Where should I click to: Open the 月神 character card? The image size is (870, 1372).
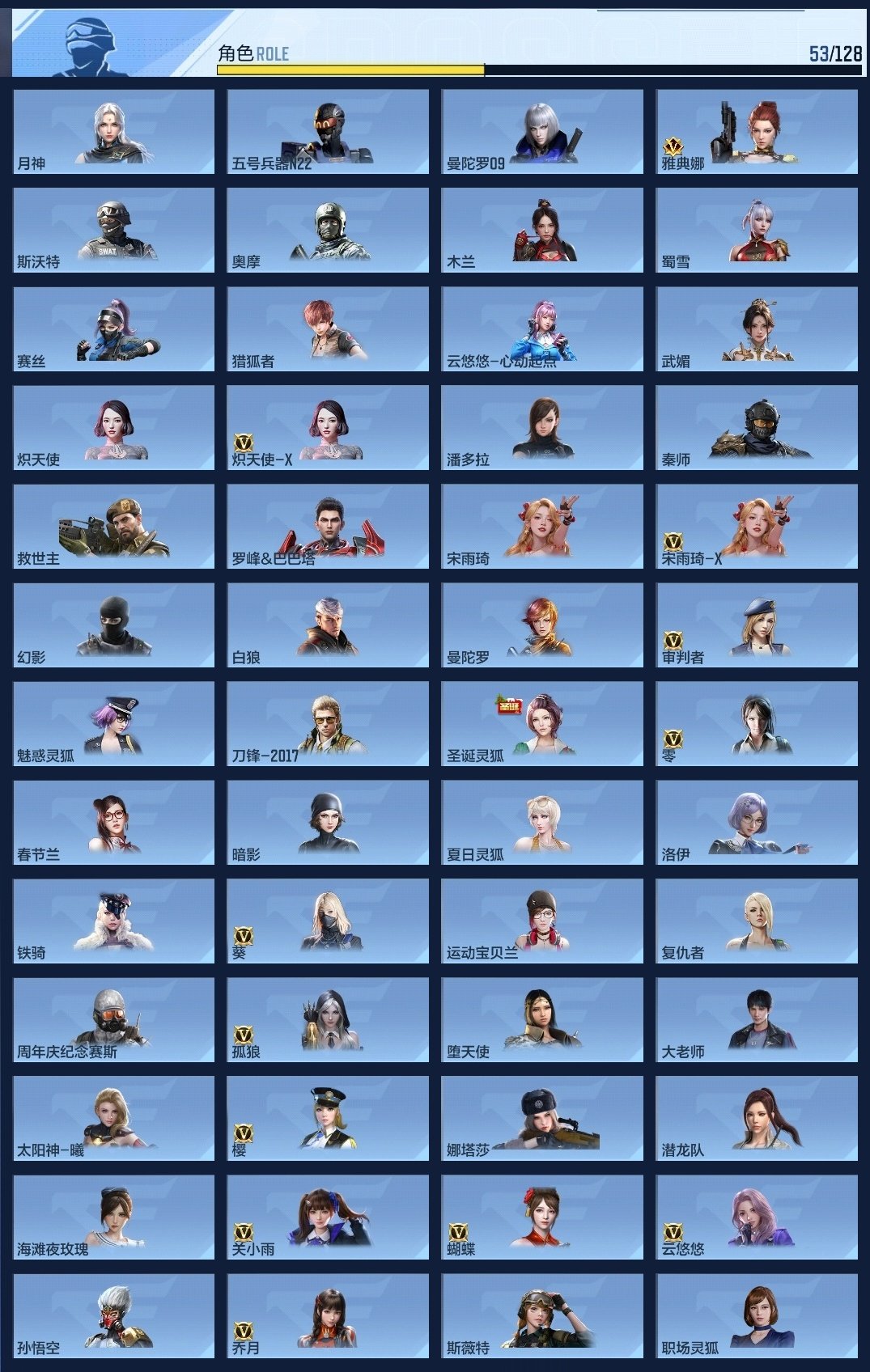tap(114, 131)
